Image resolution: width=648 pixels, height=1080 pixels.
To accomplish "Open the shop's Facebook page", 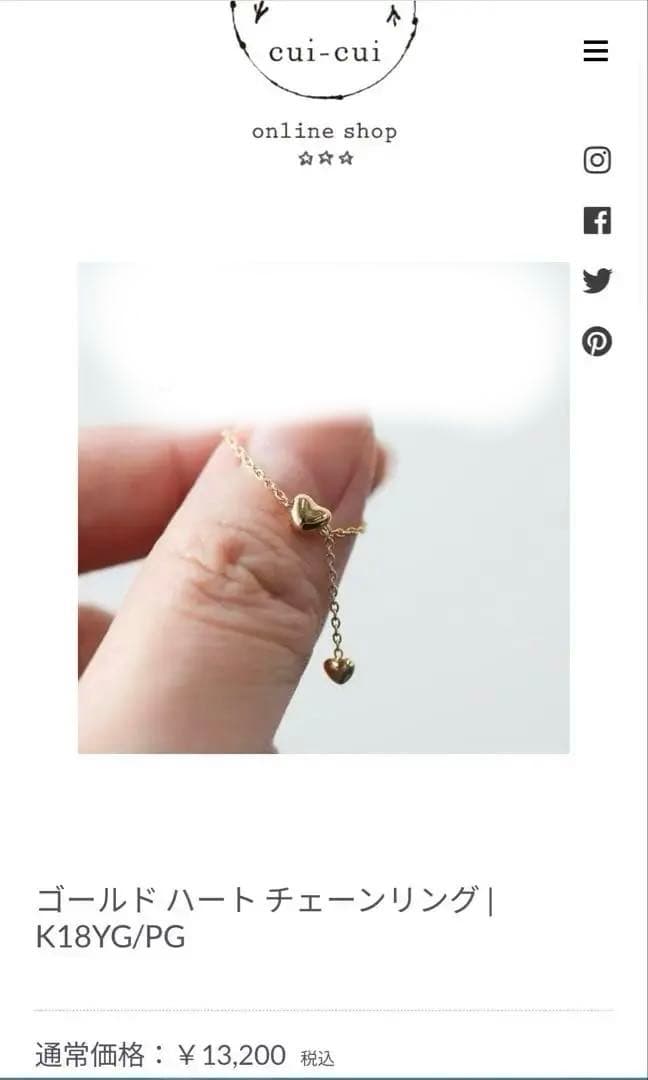I will pyautogui.click(x=597, y=221).
